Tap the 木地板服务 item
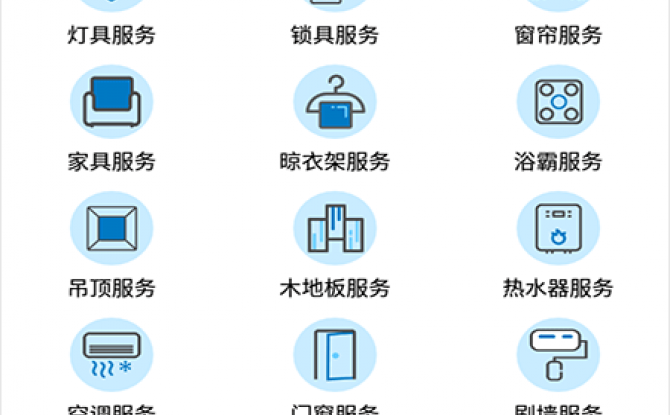The image size is (670, 415). pyautogui.click(x=334, y=230)
